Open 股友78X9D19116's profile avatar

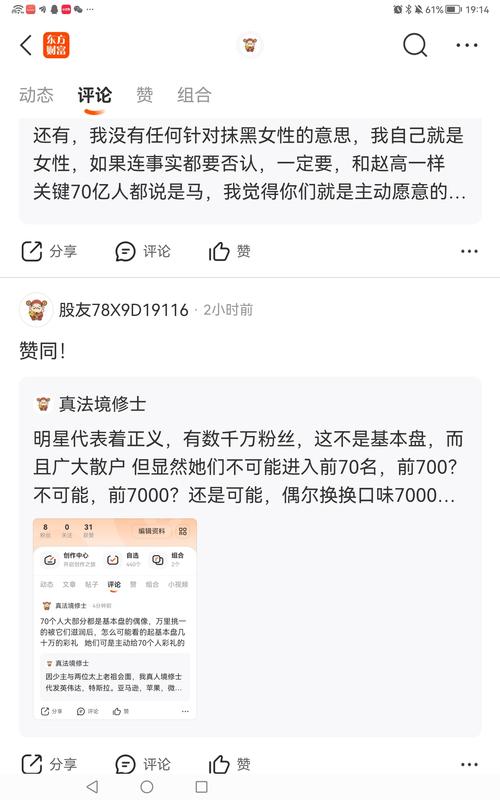click(x=36, y=310)
